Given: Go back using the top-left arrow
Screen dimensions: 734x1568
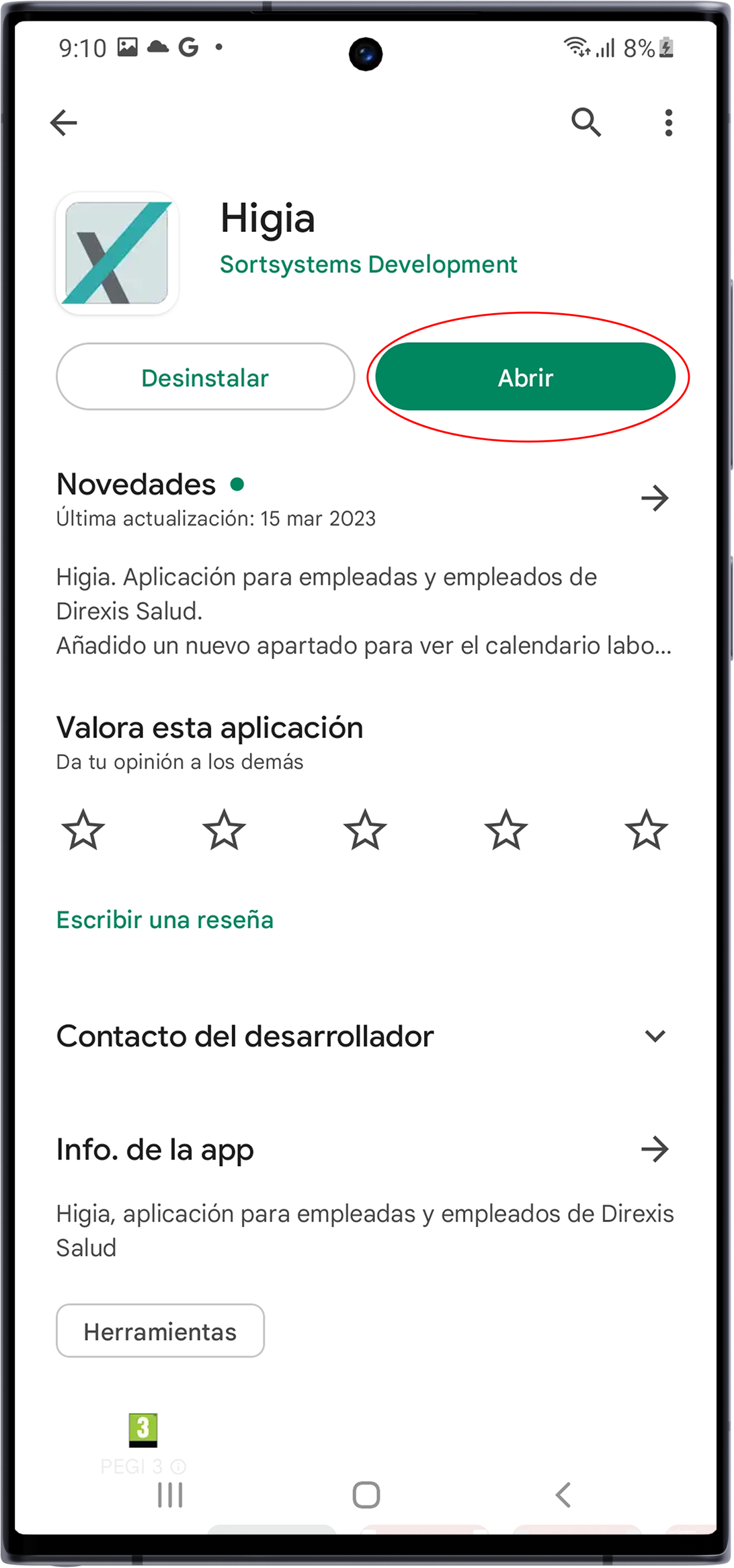Looking at the screenshot, I should pyautogui.click(x=64, y=122).
